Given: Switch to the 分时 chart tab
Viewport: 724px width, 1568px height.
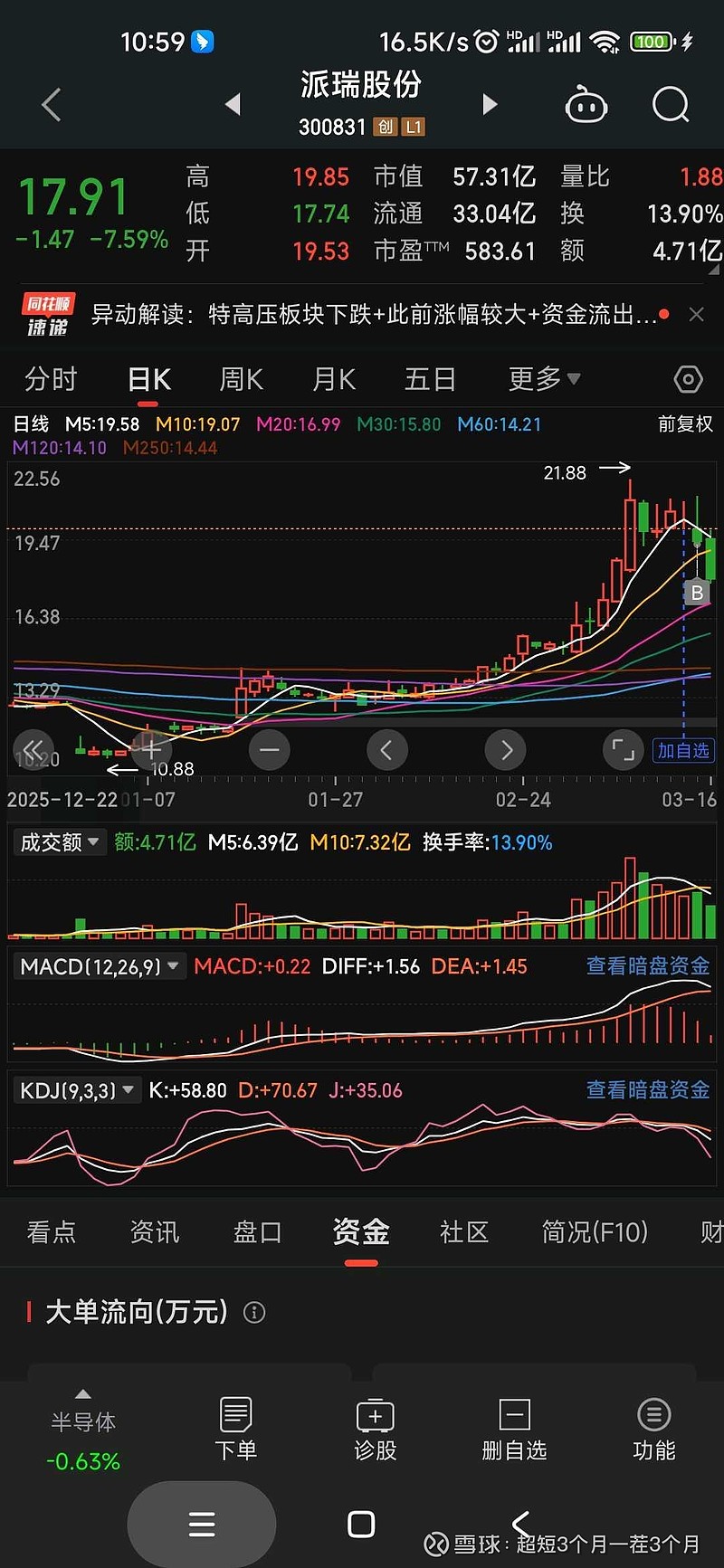Looking at the screenshot, I should click(x=51, y=379).
